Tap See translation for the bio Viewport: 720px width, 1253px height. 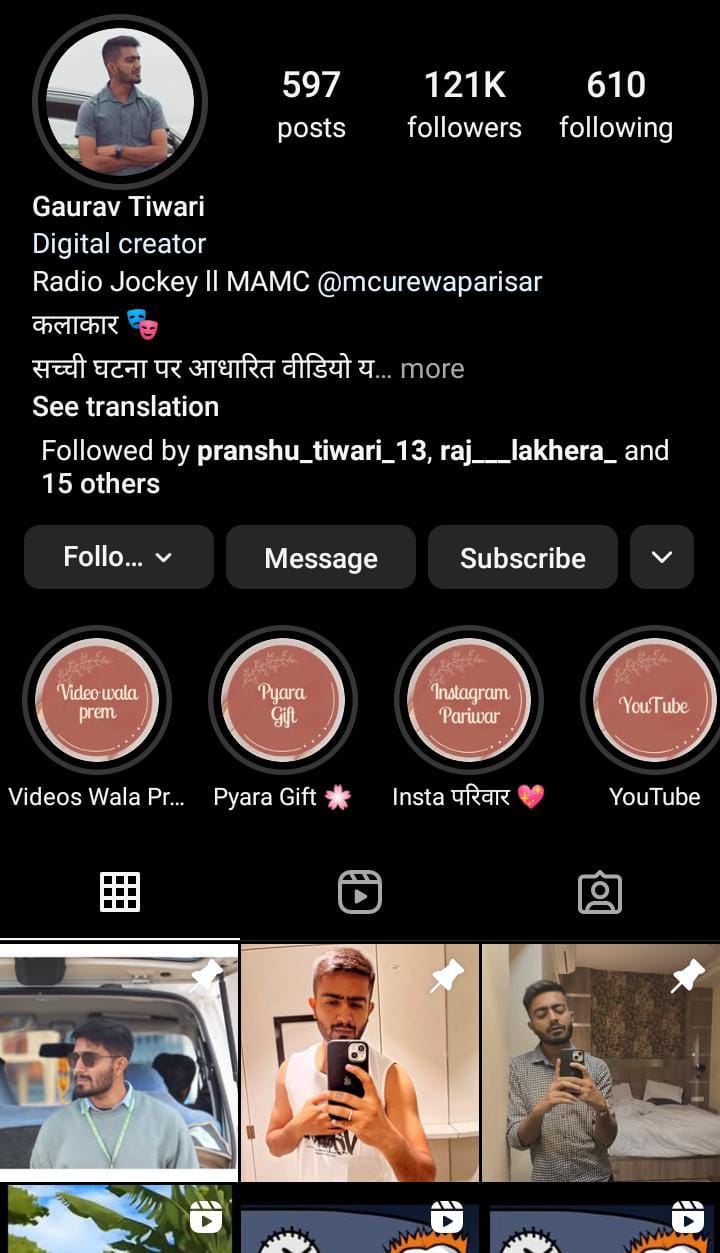tap(125, 406)
